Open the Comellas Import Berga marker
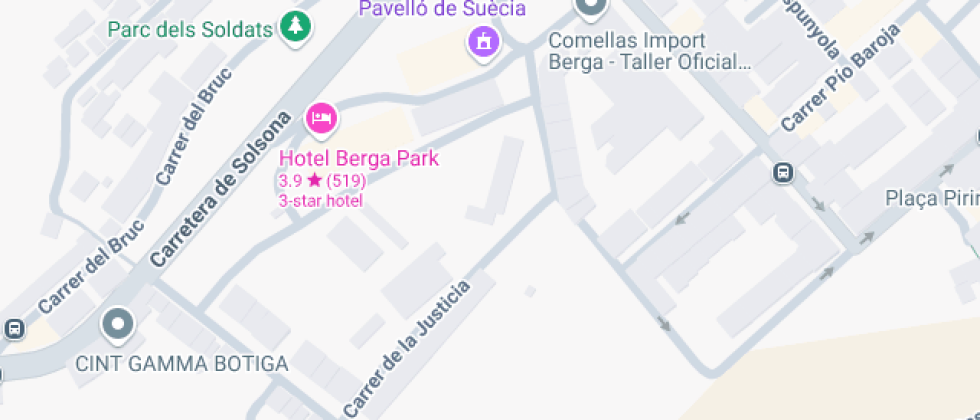 pos(592,8)
